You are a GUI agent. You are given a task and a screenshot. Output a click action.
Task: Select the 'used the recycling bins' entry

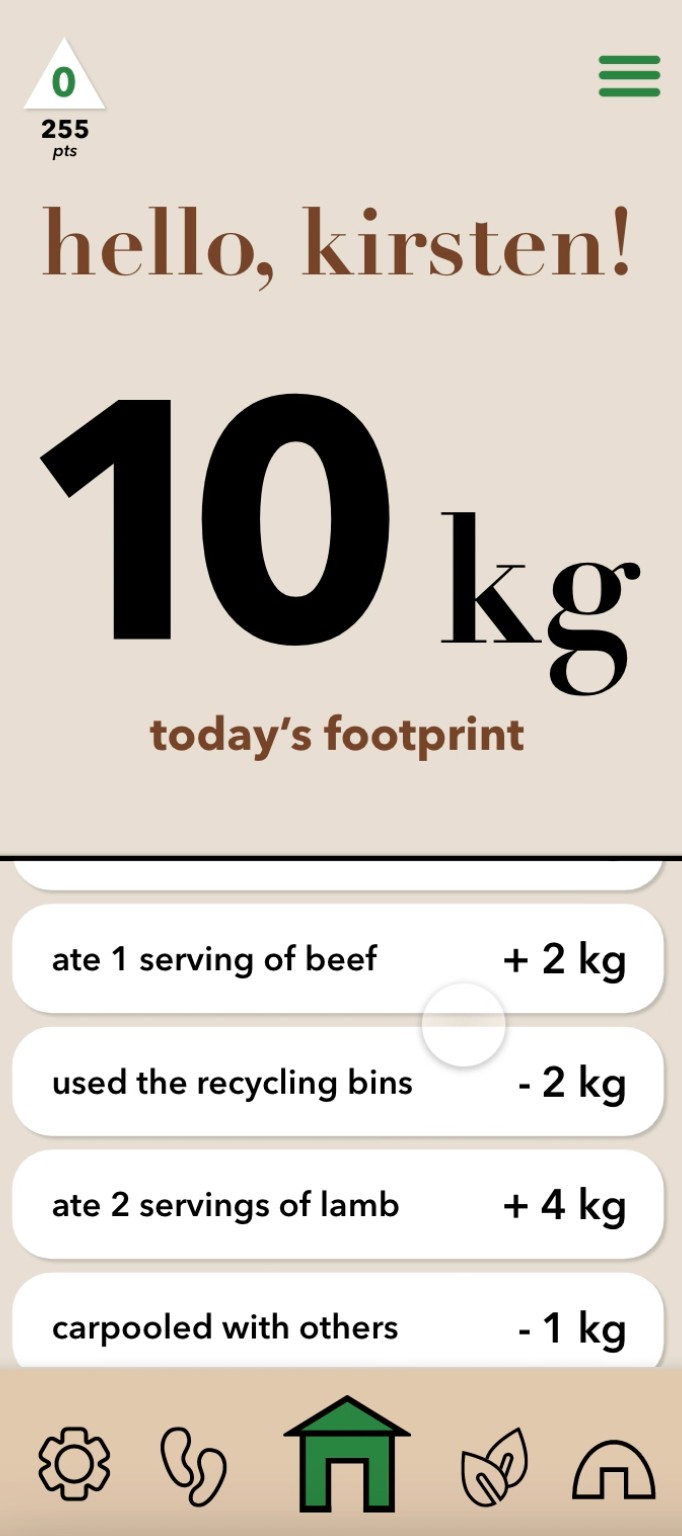tap(338, 1082)
